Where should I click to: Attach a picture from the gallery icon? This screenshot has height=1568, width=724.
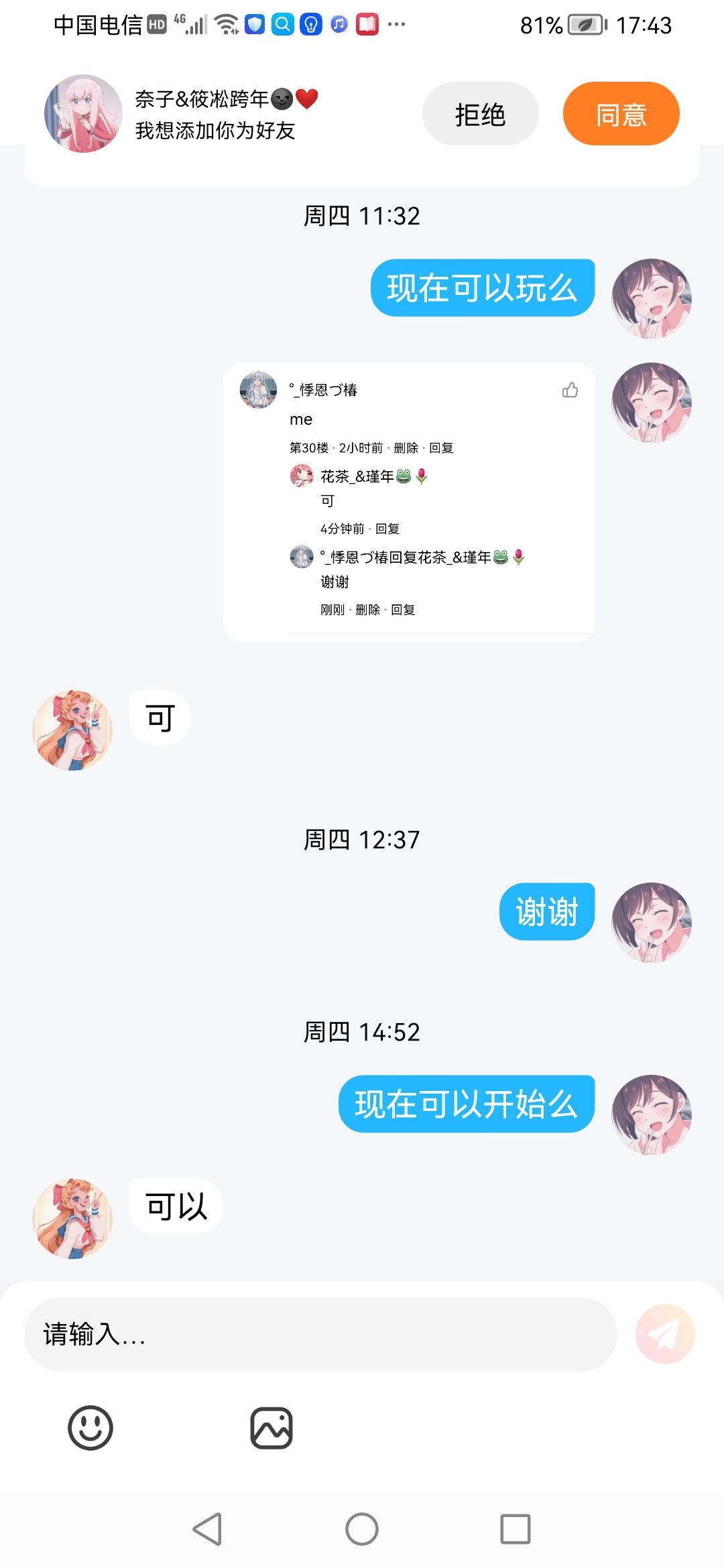[271, 1428]
